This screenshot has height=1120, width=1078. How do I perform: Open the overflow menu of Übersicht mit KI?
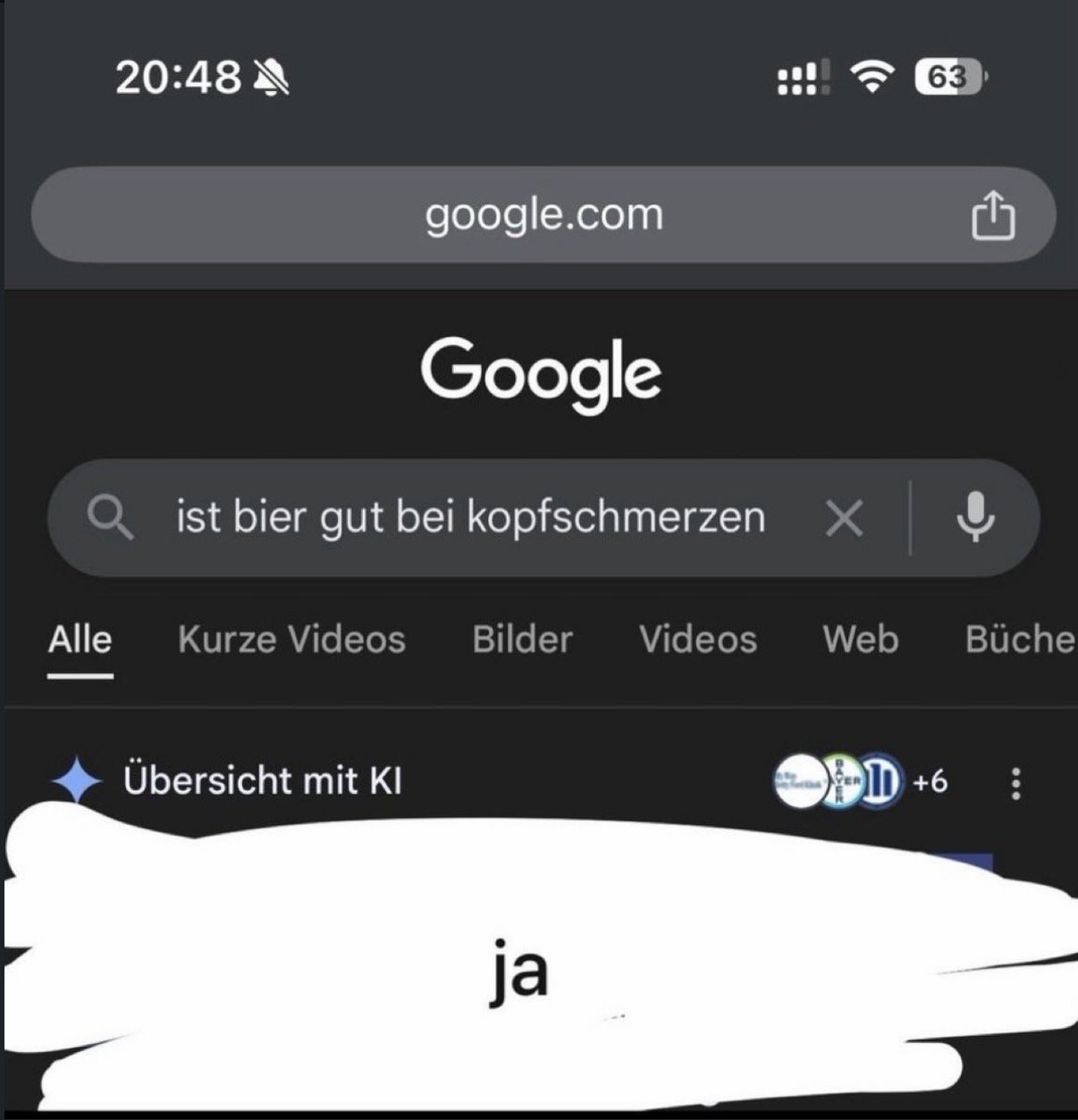(1015, 783)
